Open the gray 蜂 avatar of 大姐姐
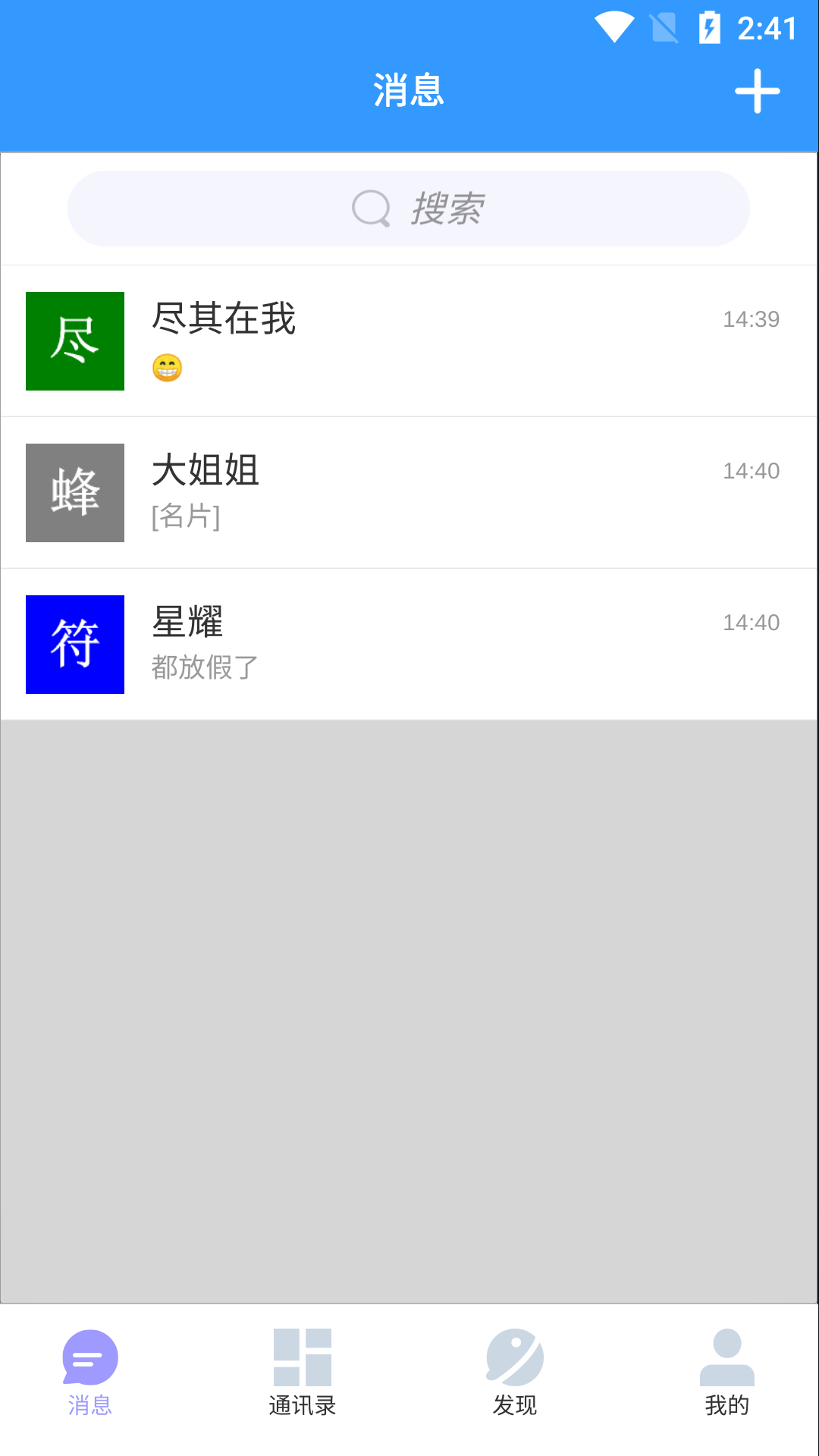Image resolution: width=819 pixels, height=1456 pixels. (x=74, y=492)
